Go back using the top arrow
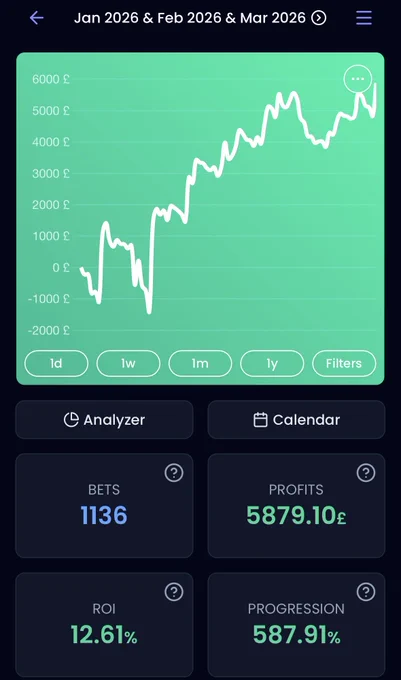 click(x=36, y=18)
